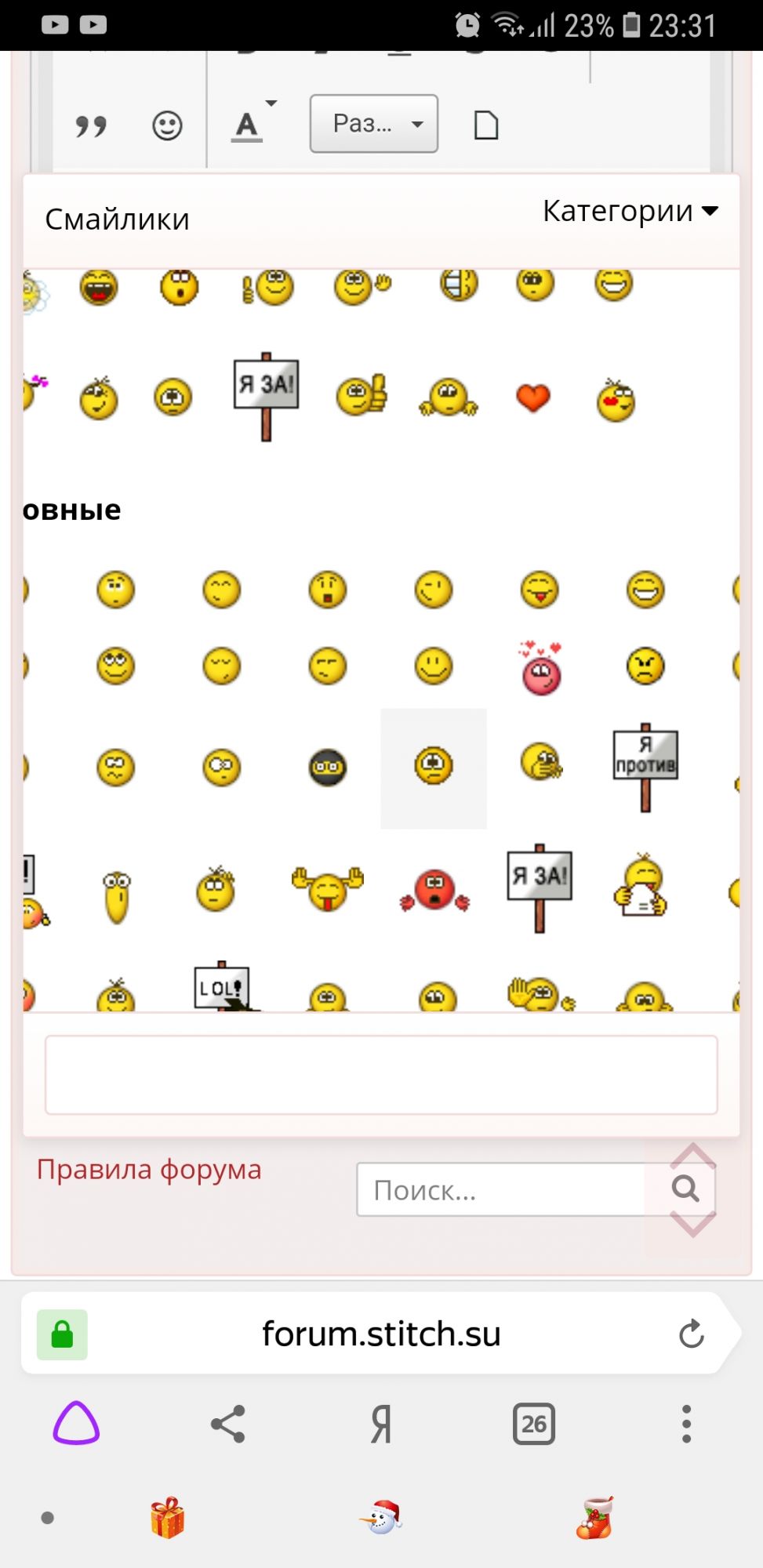Insert the red heart smiley

pos(533,398)
